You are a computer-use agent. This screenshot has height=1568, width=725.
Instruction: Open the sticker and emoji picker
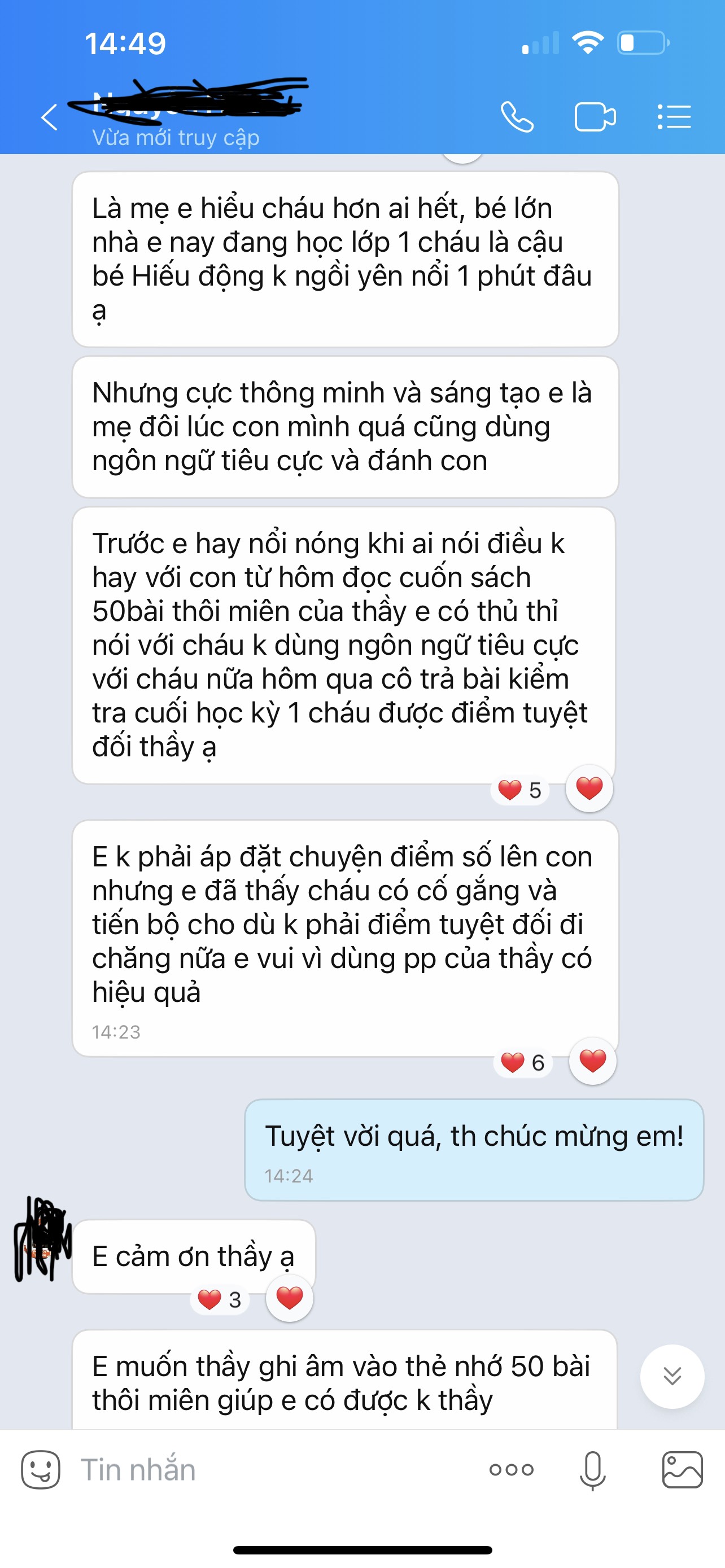coord(41,1469)
